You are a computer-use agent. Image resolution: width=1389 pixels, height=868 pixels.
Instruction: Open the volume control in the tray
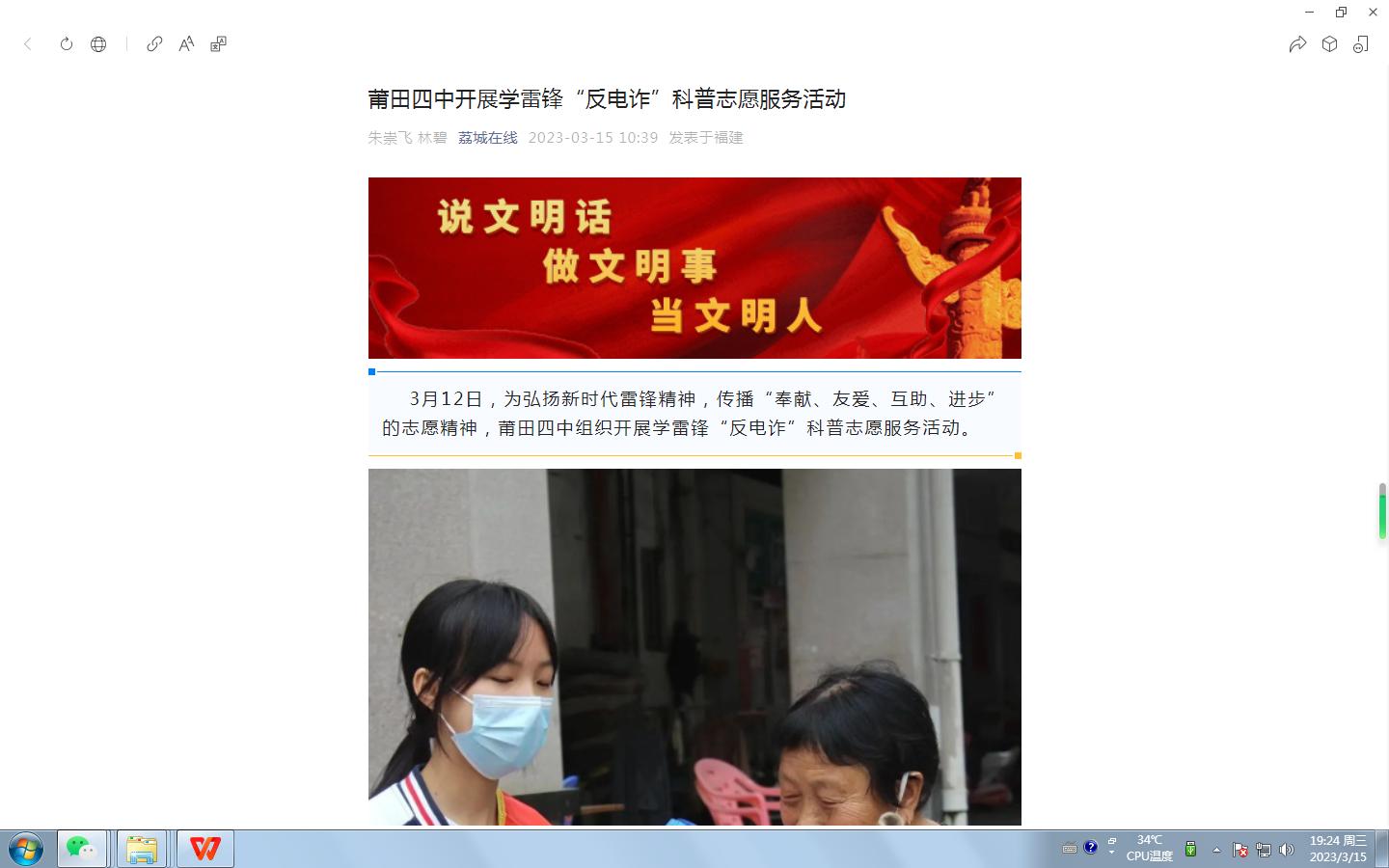point(1286,850)
